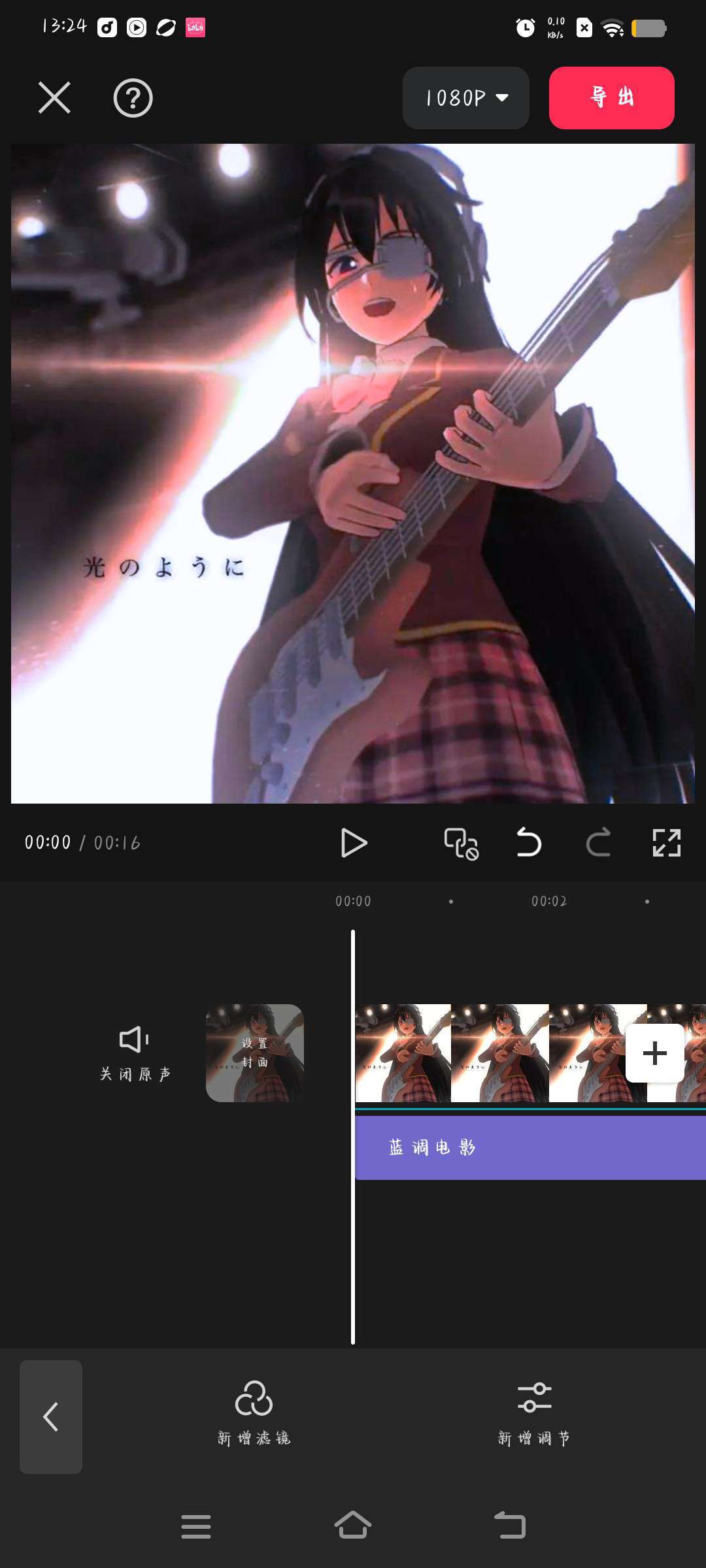Open the help question mark

coord(133,98)
